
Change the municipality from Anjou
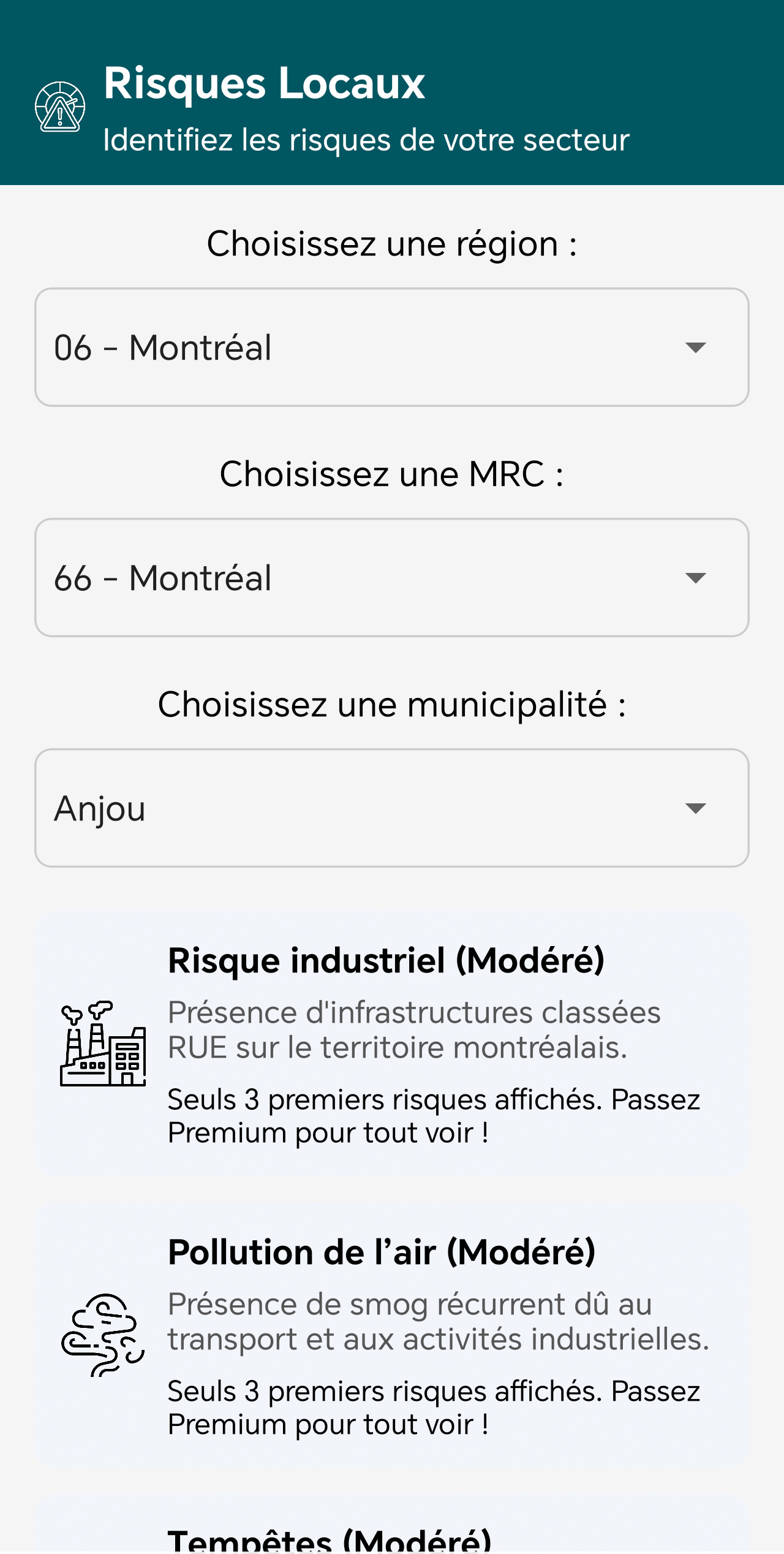[x=392, y=808]
